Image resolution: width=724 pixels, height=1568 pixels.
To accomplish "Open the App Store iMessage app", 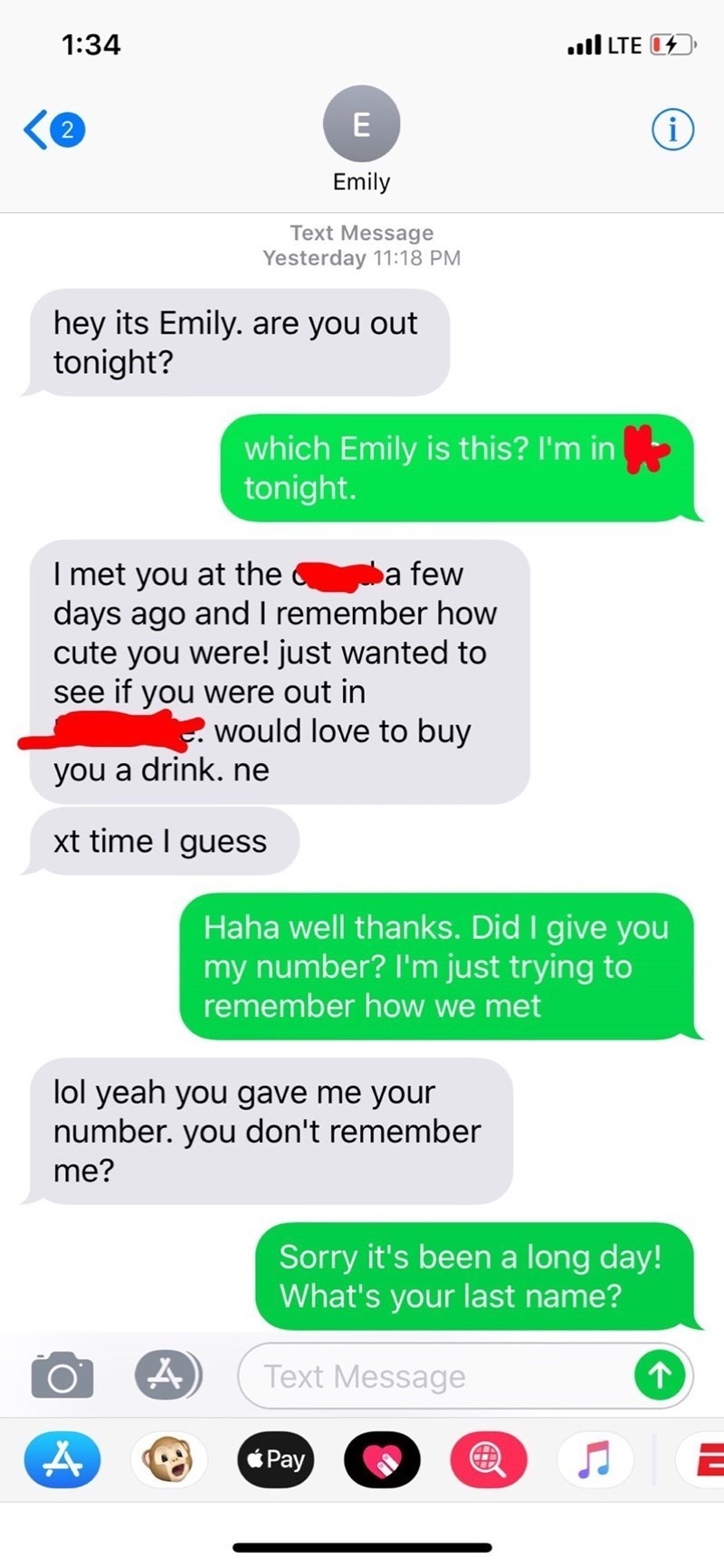I will pos(62,1460).
